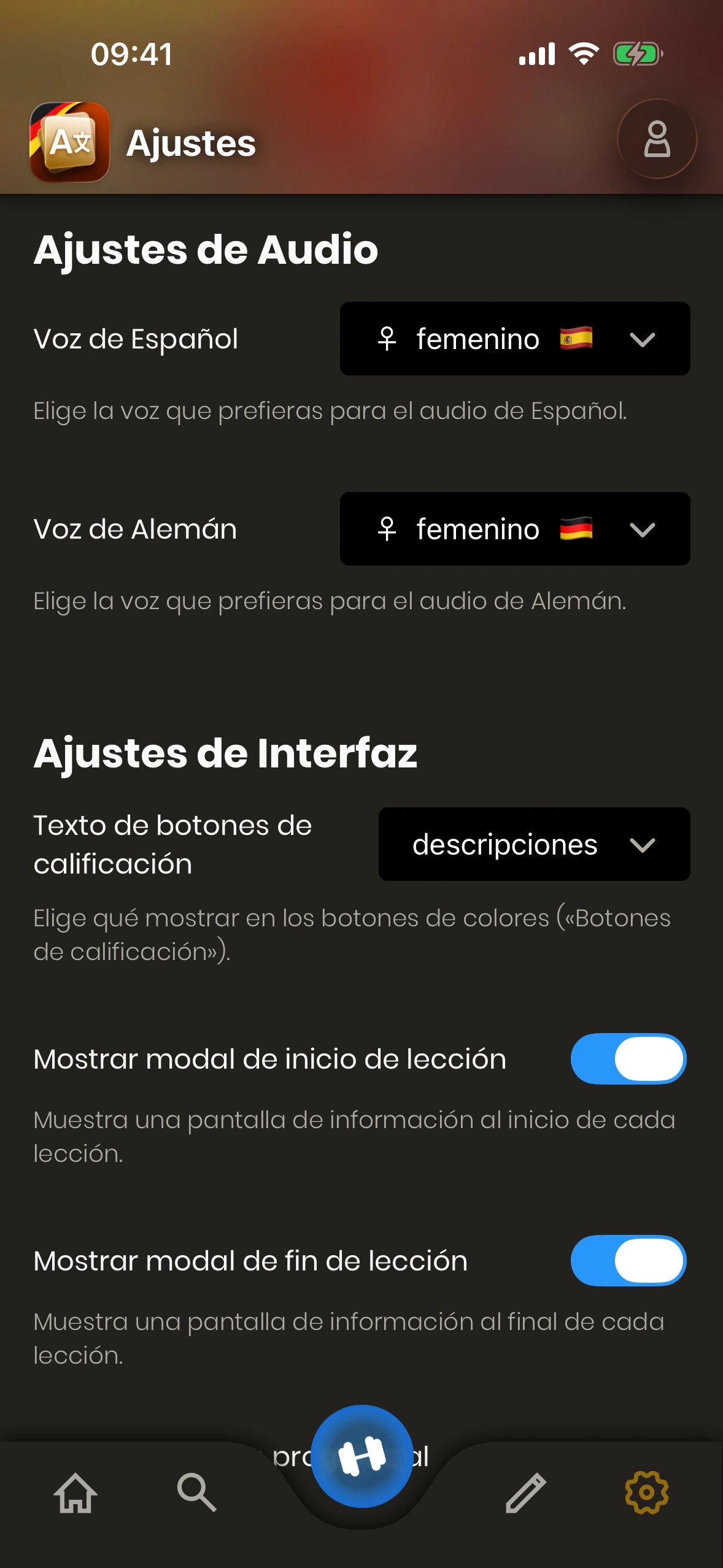Disable Mostrar modal de fin de lección
The width and height of the screenshot is (723, 1568).
pyautogui.click(x=628, y=1261)
